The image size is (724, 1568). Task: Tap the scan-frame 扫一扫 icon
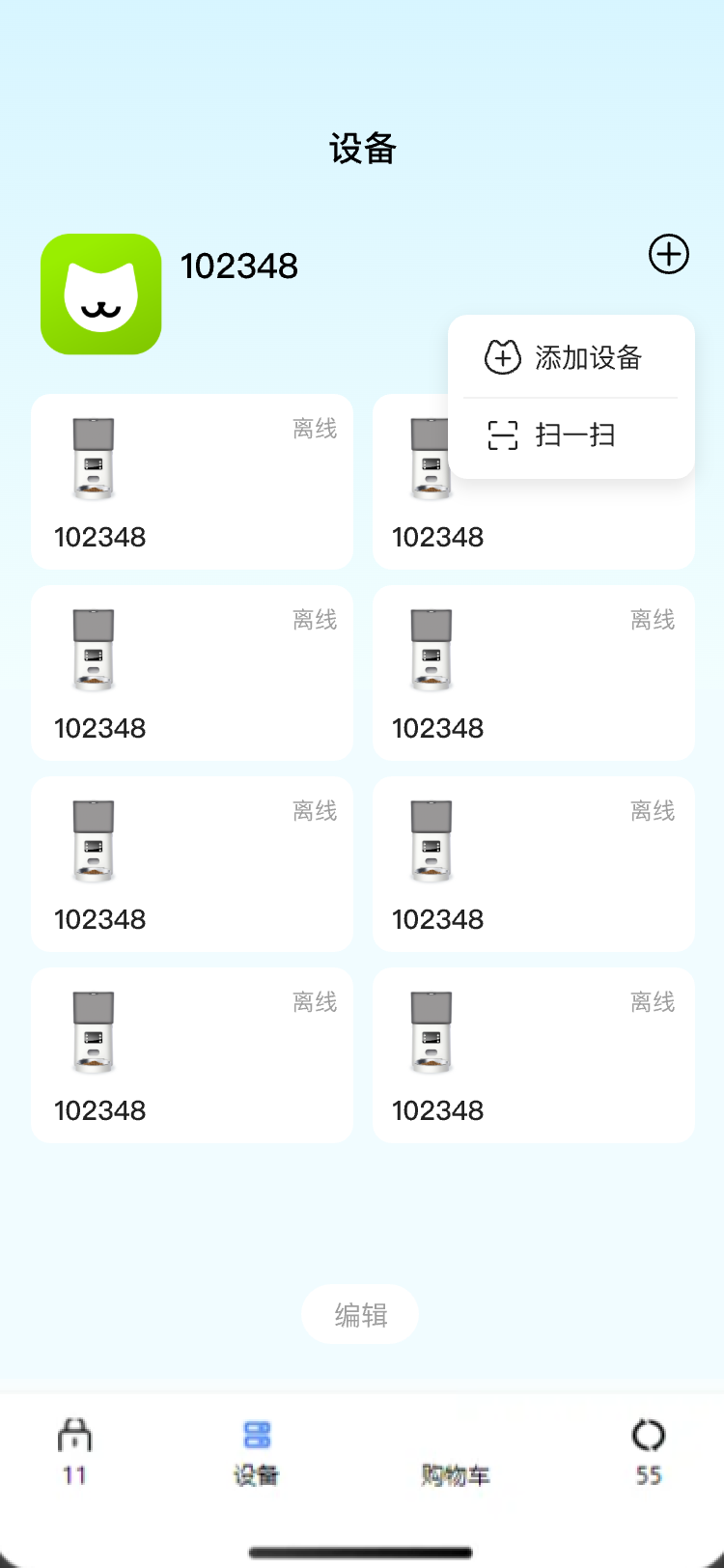tap(501, 435)
